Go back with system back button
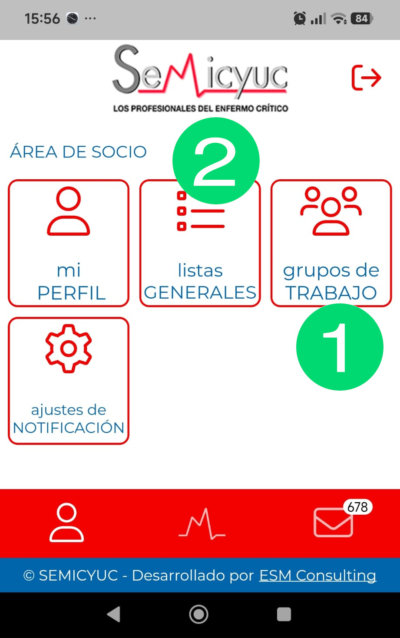The height and width of the screenshot is (638, 400). [x=114, y=614]
